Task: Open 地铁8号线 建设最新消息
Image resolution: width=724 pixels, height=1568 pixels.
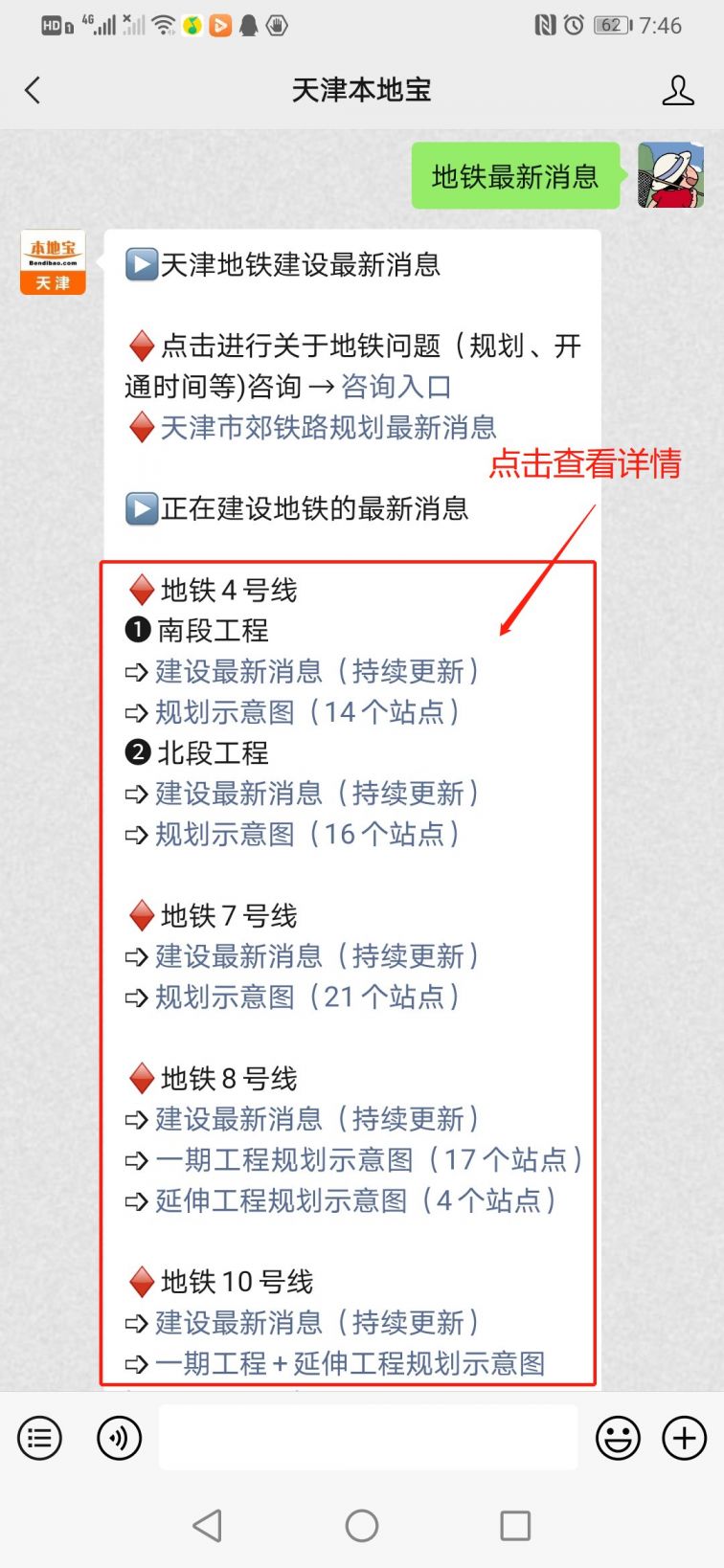Action: coord(316,1119)
